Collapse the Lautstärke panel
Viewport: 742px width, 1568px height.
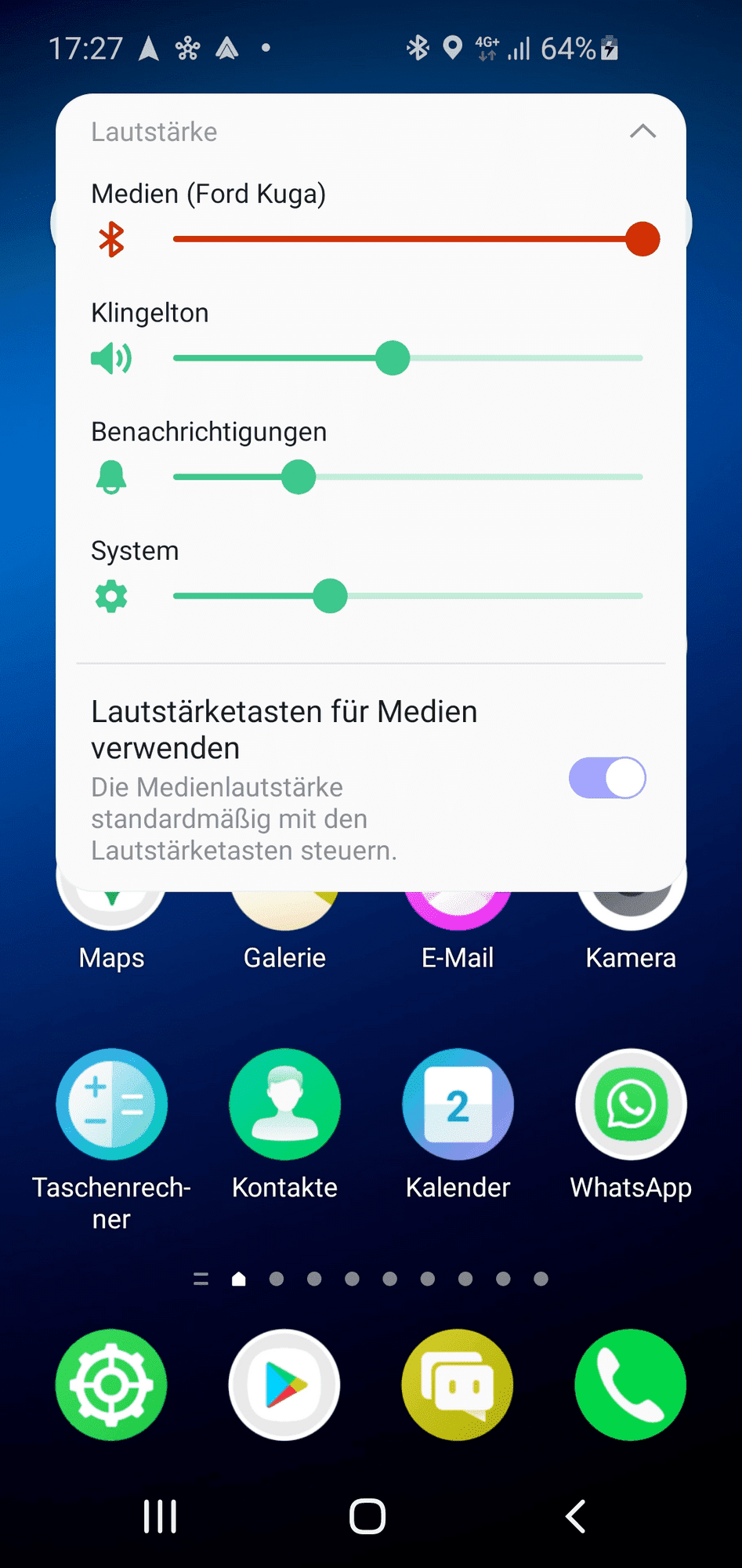(x=642, y=131)
